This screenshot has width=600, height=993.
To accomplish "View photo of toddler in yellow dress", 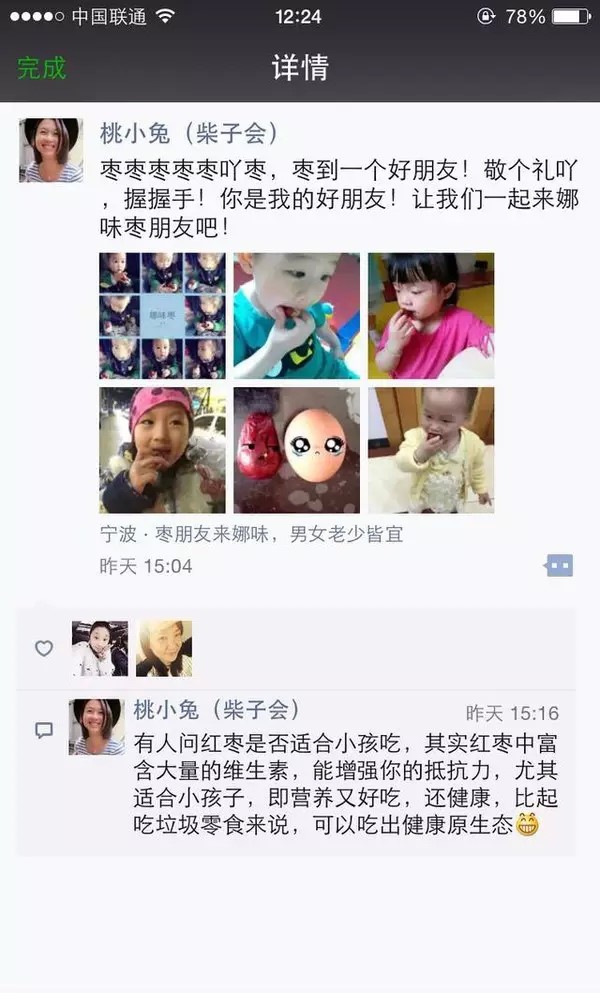I will pyautogui.click(x=430, y=450).
